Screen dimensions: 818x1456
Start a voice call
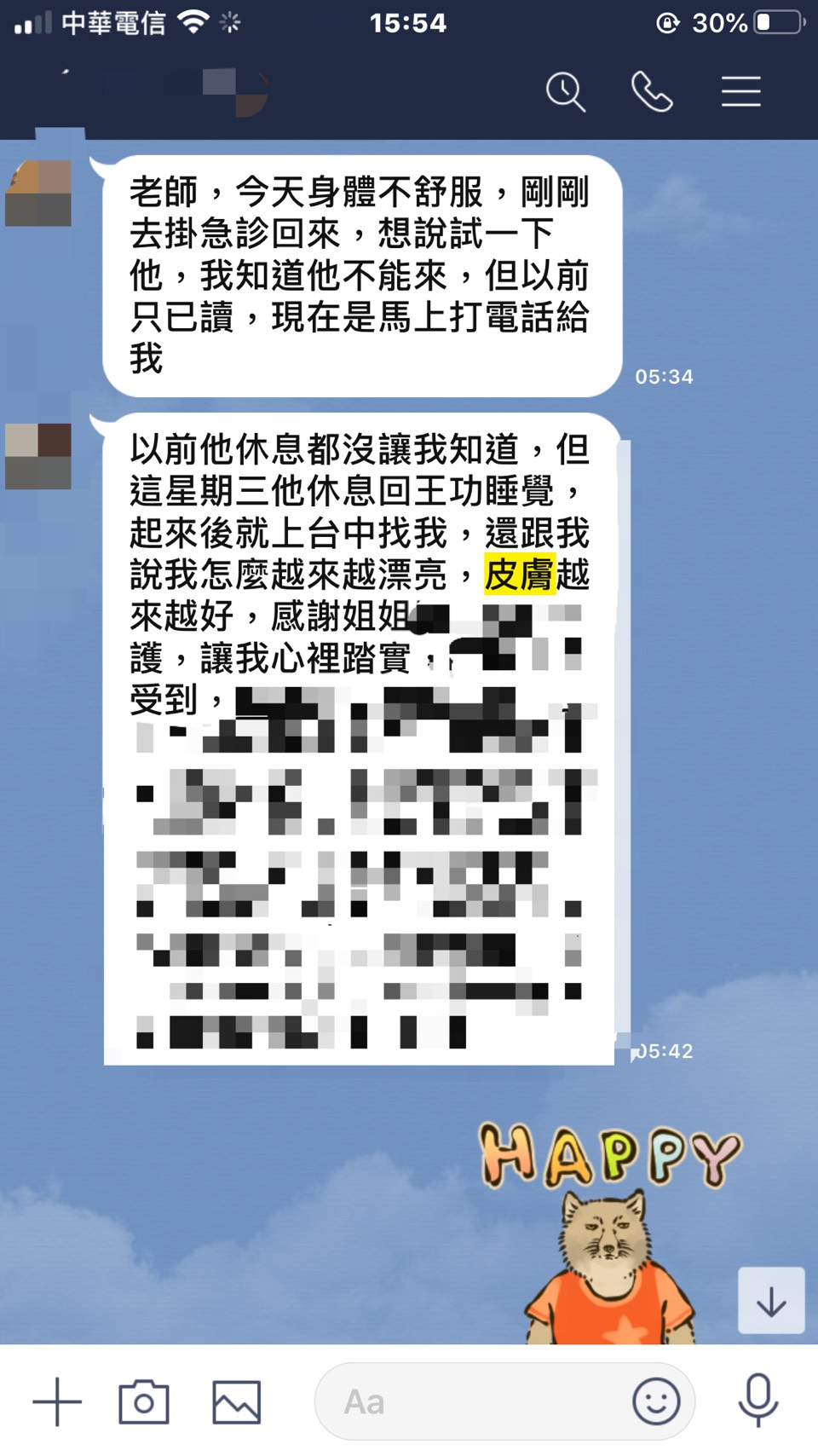click(x=652, y=91)
